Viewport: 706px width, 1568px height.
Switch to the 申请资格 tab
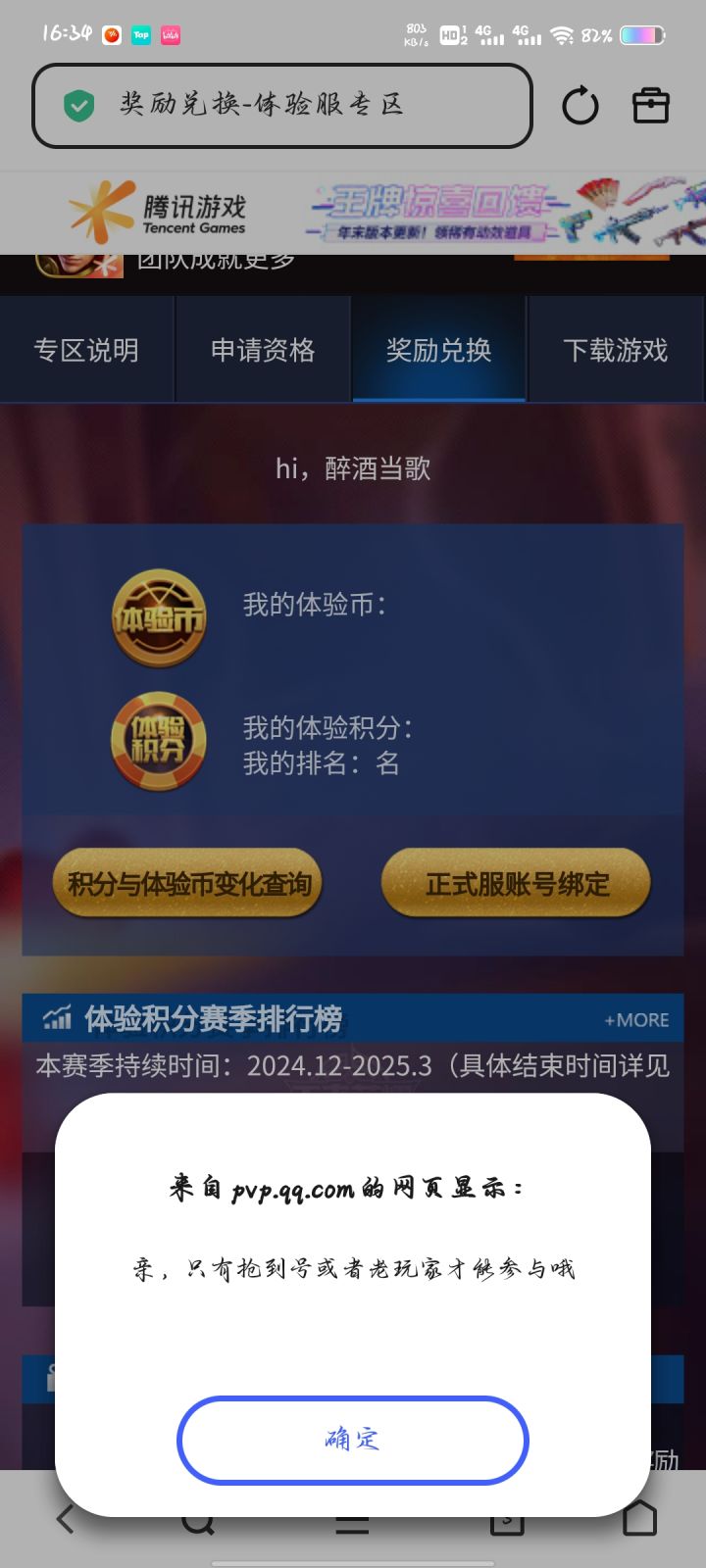click(x=262, y=350)
